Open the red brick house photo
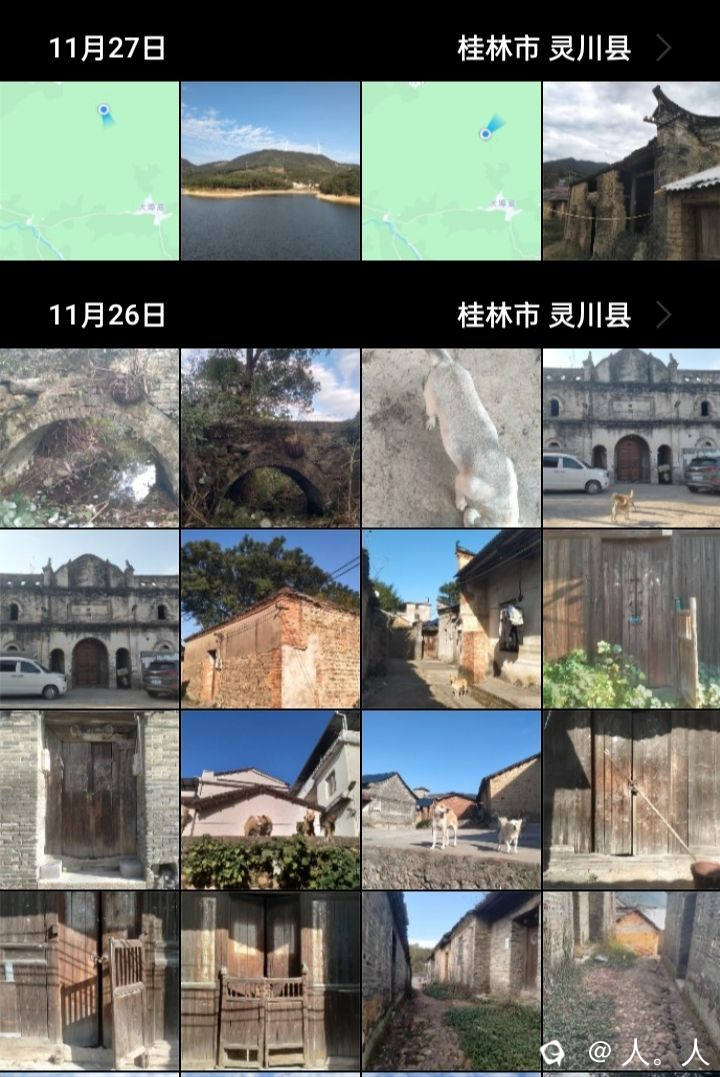Image resolution: width=720 pixels, height=1077 pixels. pos(270,619)
